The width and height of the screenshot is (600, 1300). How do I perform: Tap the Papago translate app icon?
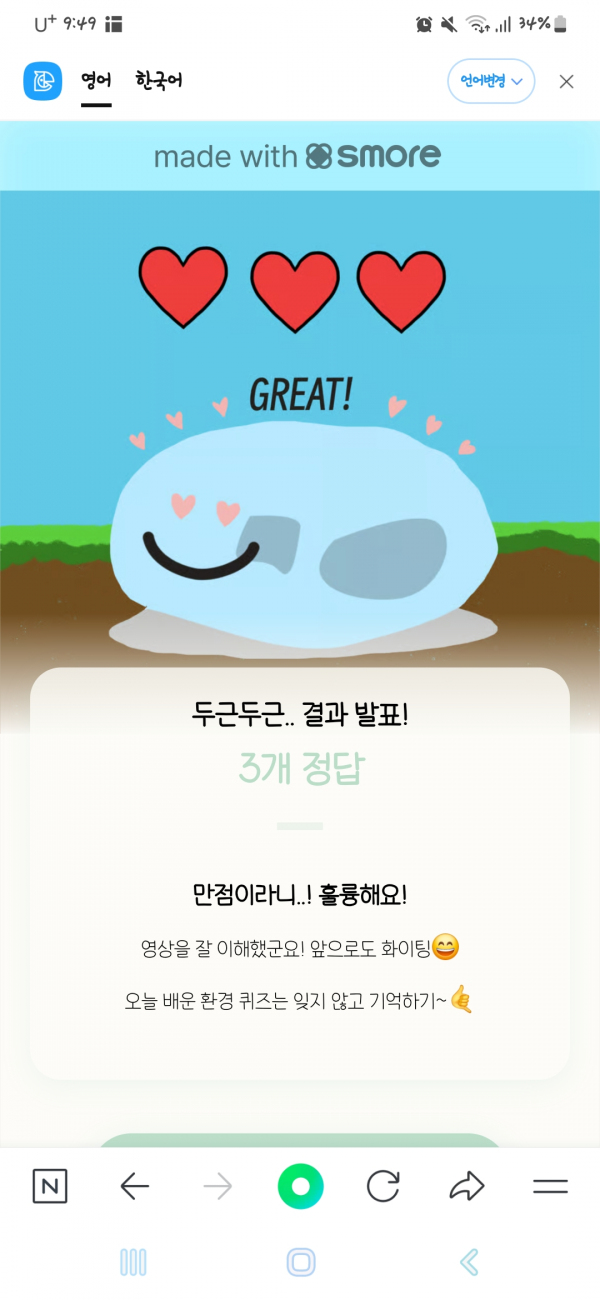click(43, 82)
